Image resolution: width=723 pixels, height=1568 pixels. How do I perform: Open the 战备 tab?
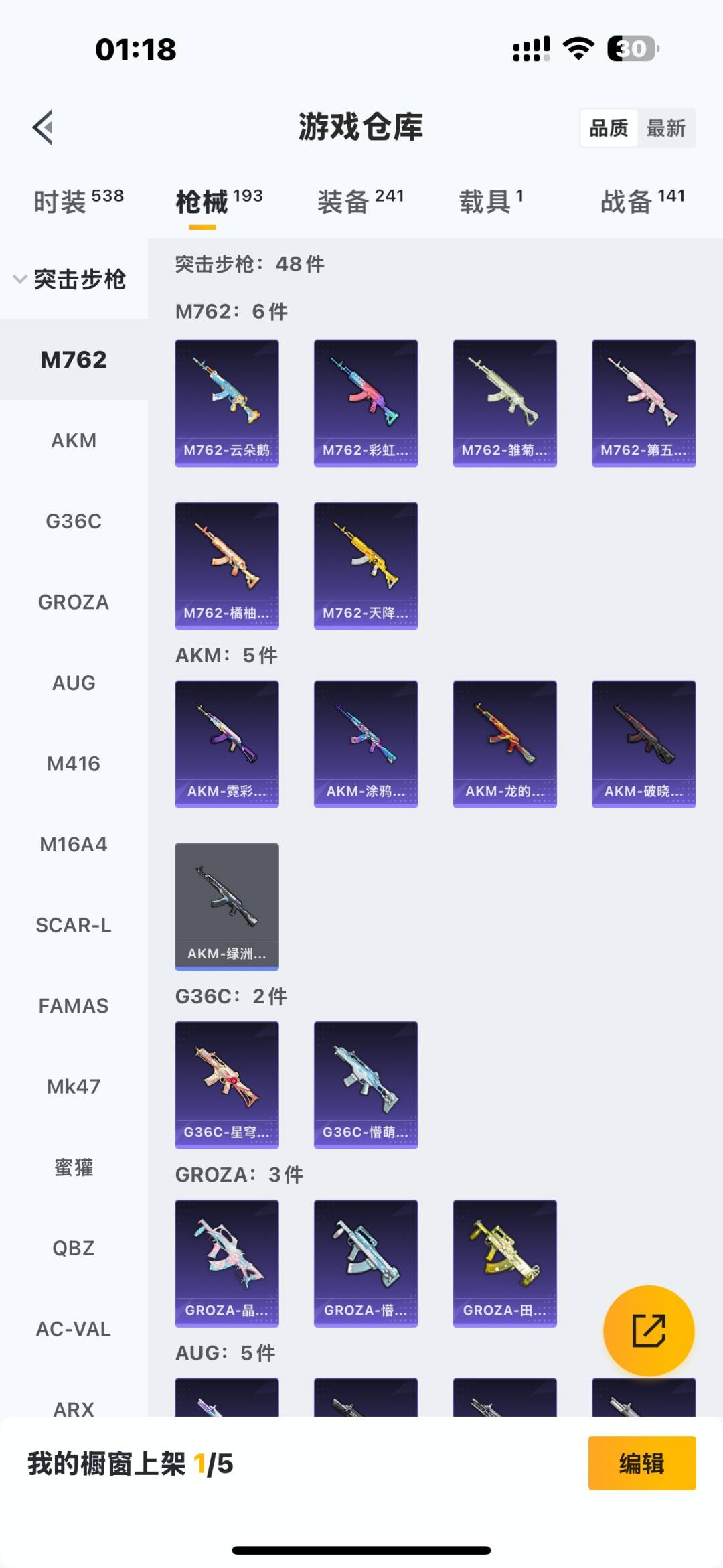pos(641,201)
